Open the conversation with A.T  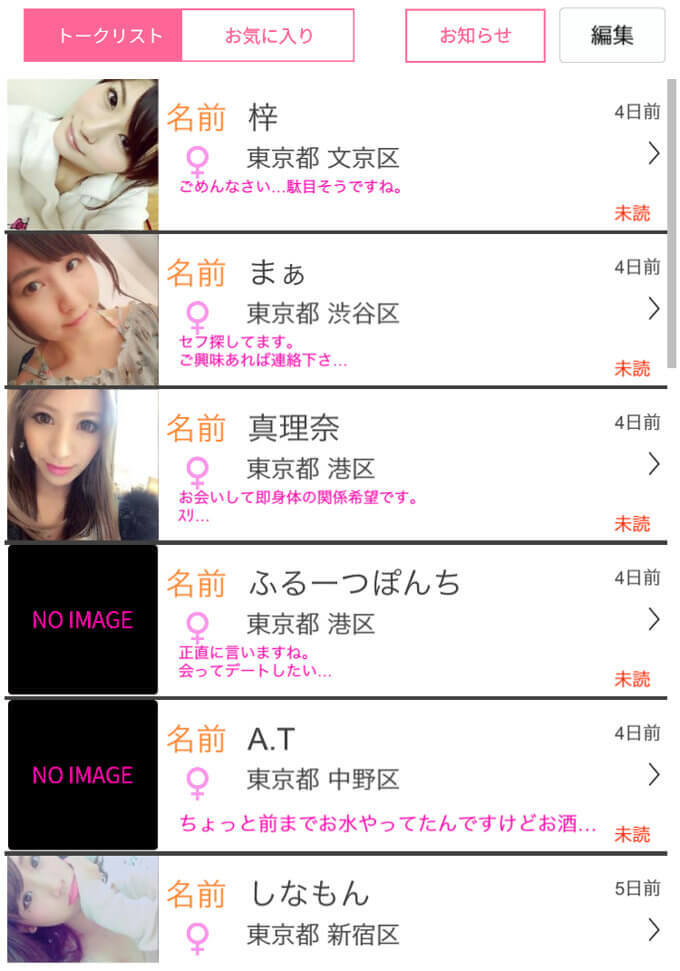[x=400, y=775]
